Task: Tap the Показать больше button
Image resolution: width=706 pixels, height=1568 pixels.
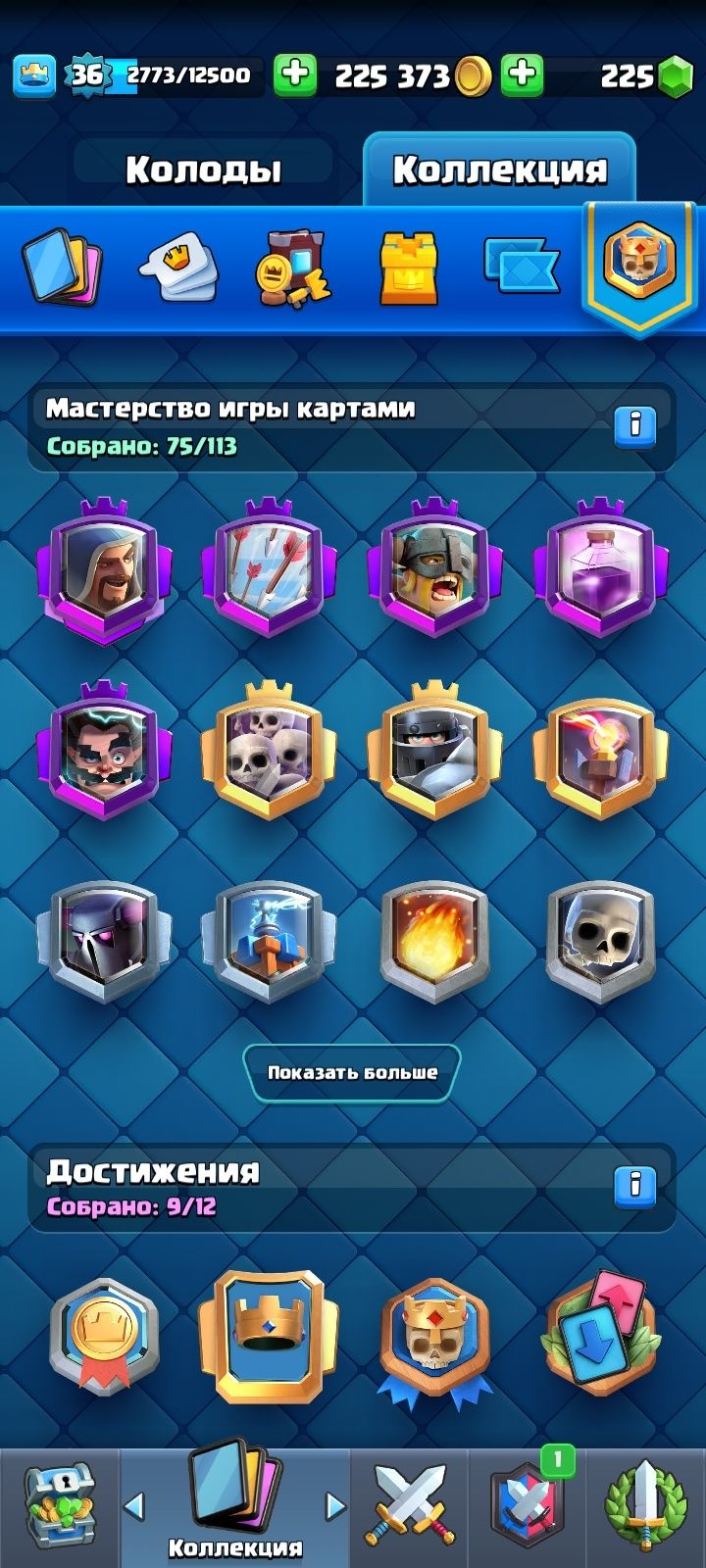Action: [x=352, y=1072]
